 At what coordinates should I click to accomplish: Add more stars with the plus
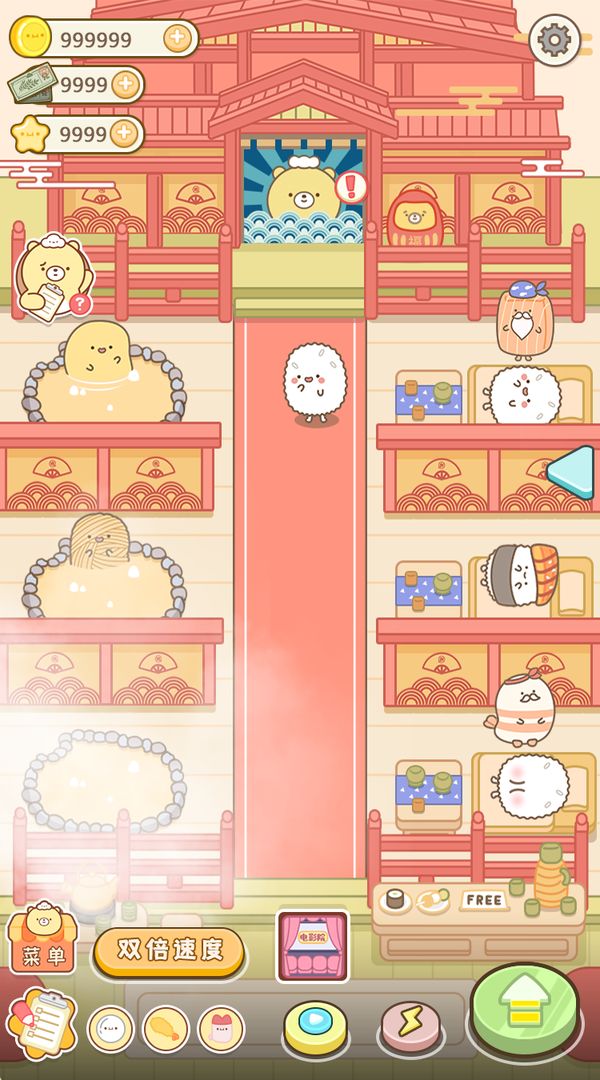pos(124,133)
